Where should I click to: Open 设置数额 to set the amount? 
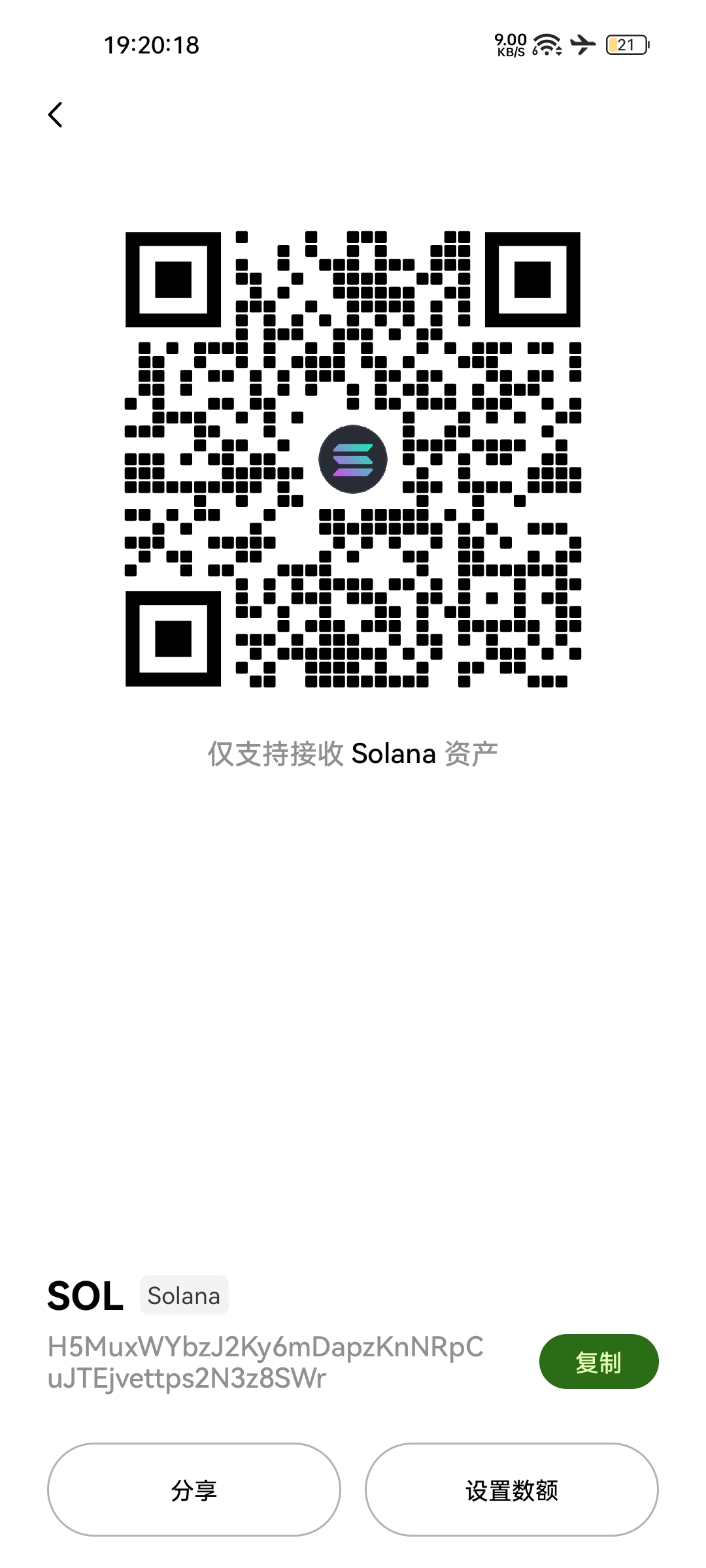512,1490
